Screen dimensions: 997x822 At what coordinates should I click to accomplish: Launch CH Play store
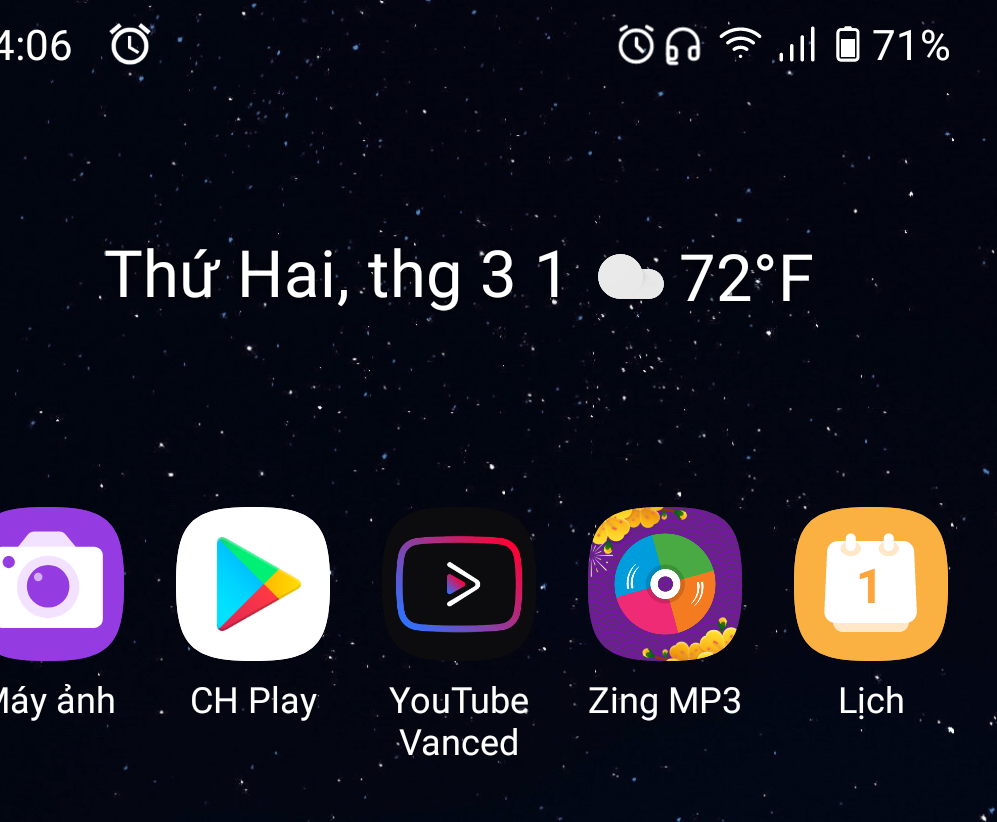[253, 585]
